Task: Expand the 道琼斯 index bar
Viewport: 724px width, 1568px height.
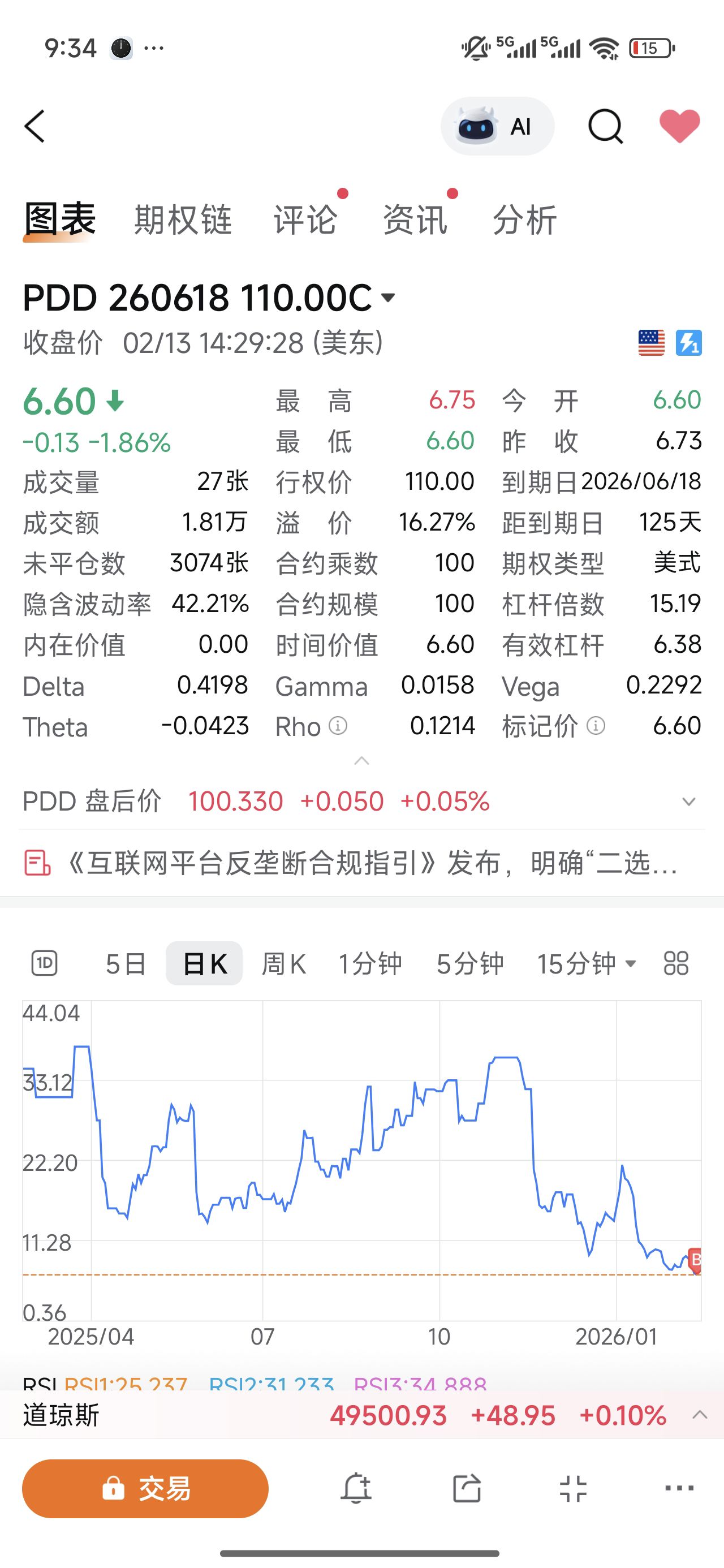Action: [700, 1415]
